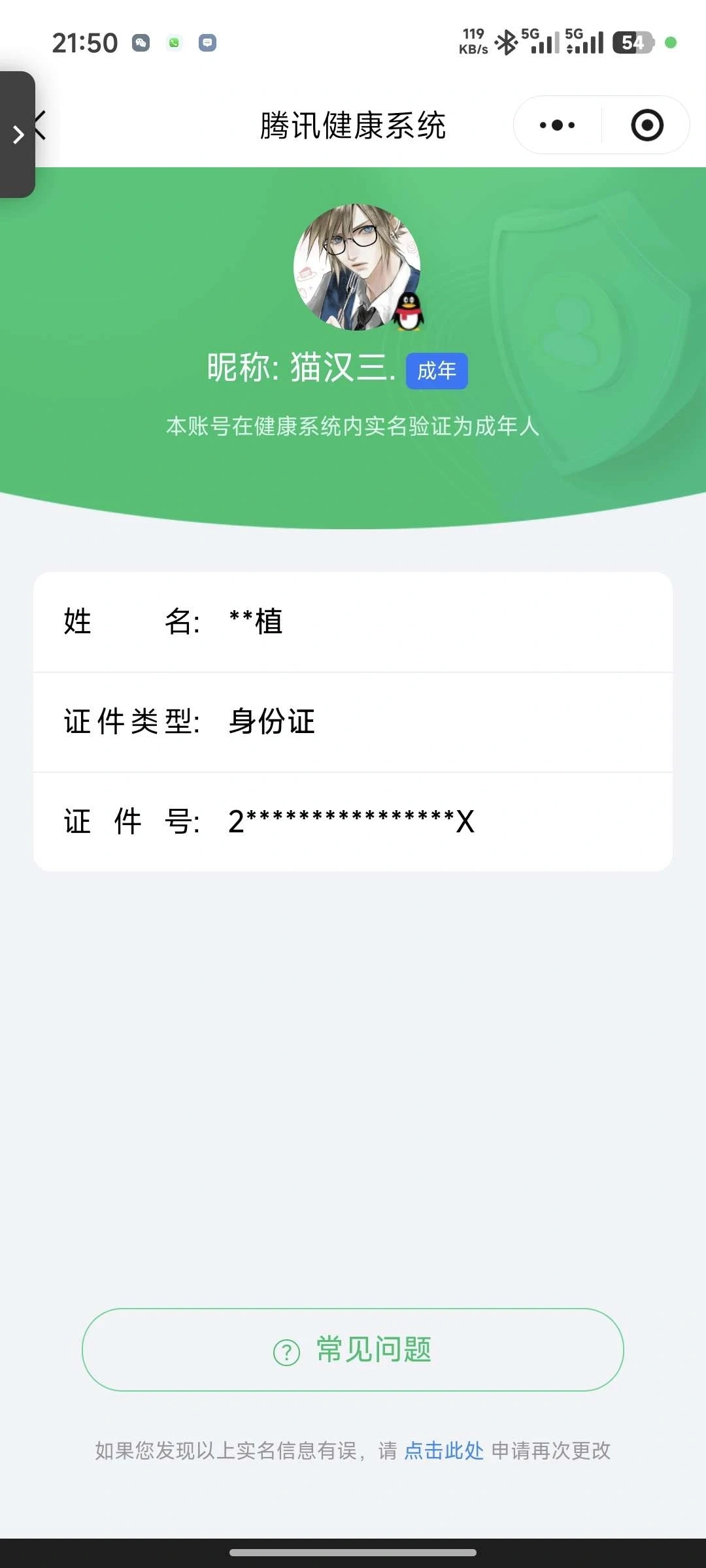The image size is (706, 1568).
Task: Tap the question-mark icon beside 常见问题
Action: click(x=286, y=1350)
